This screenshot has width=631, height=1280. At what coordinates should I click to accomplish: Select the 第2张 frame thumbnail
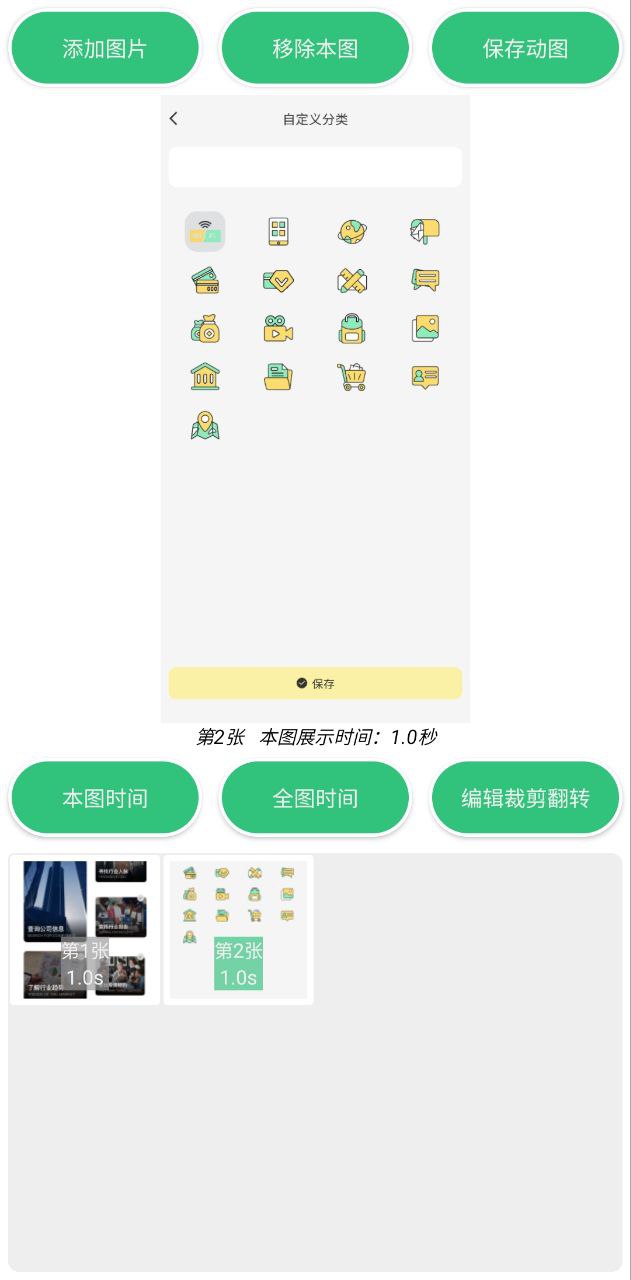coord(238,929)
